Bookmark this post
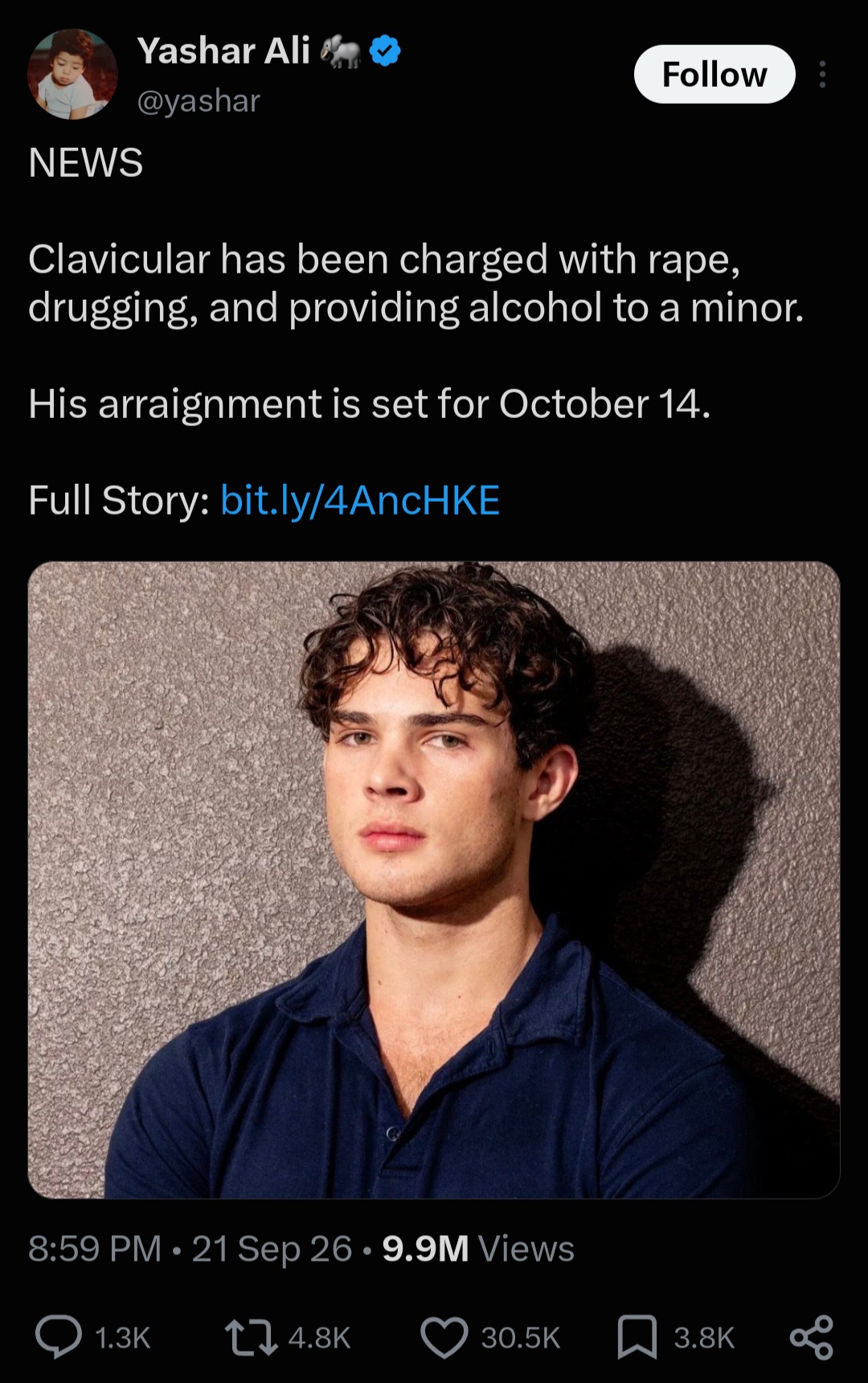This screenshot has height=1383, width=868. pos(637,1337)
